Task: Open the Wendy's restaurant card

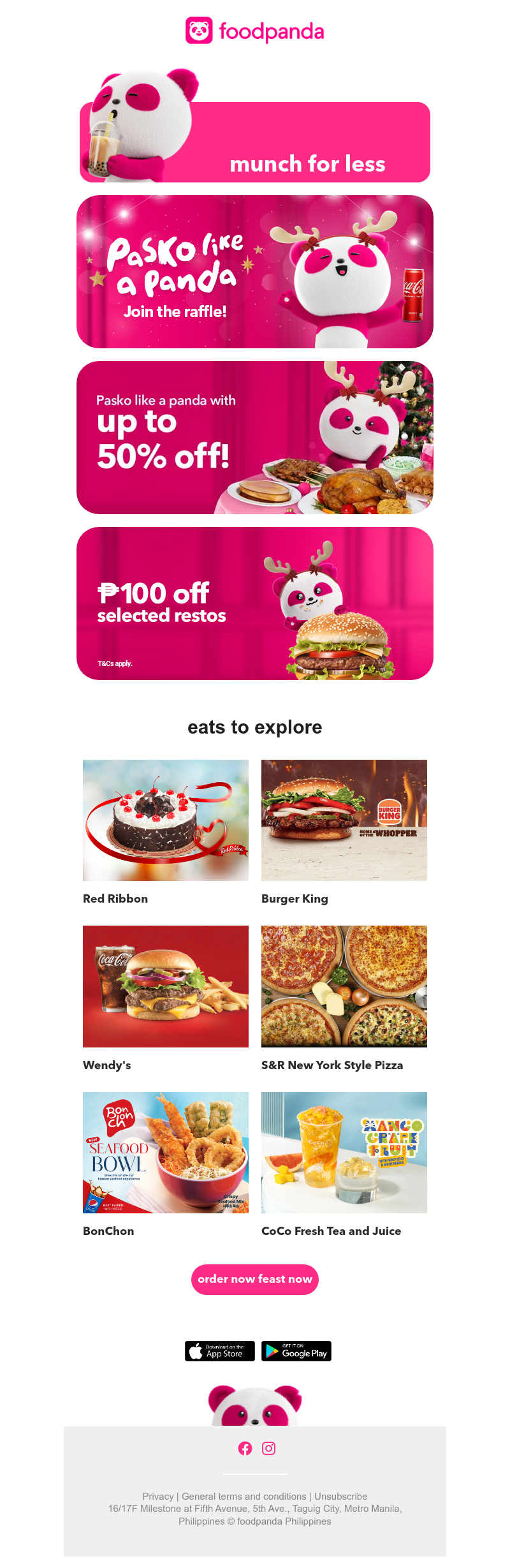Action: click(x=166, y=986)
